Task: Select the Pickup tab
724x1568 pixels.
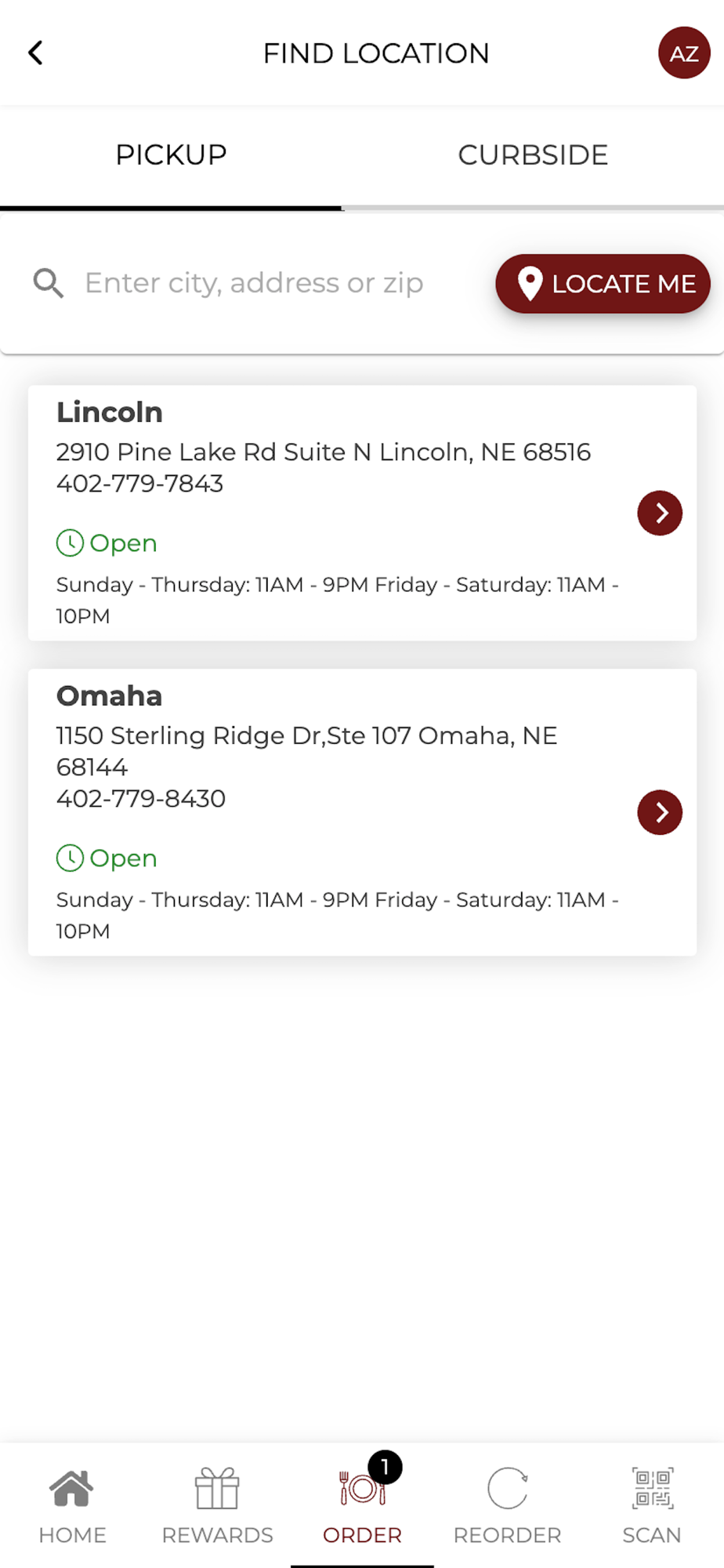Action: (x=171, y=155)
